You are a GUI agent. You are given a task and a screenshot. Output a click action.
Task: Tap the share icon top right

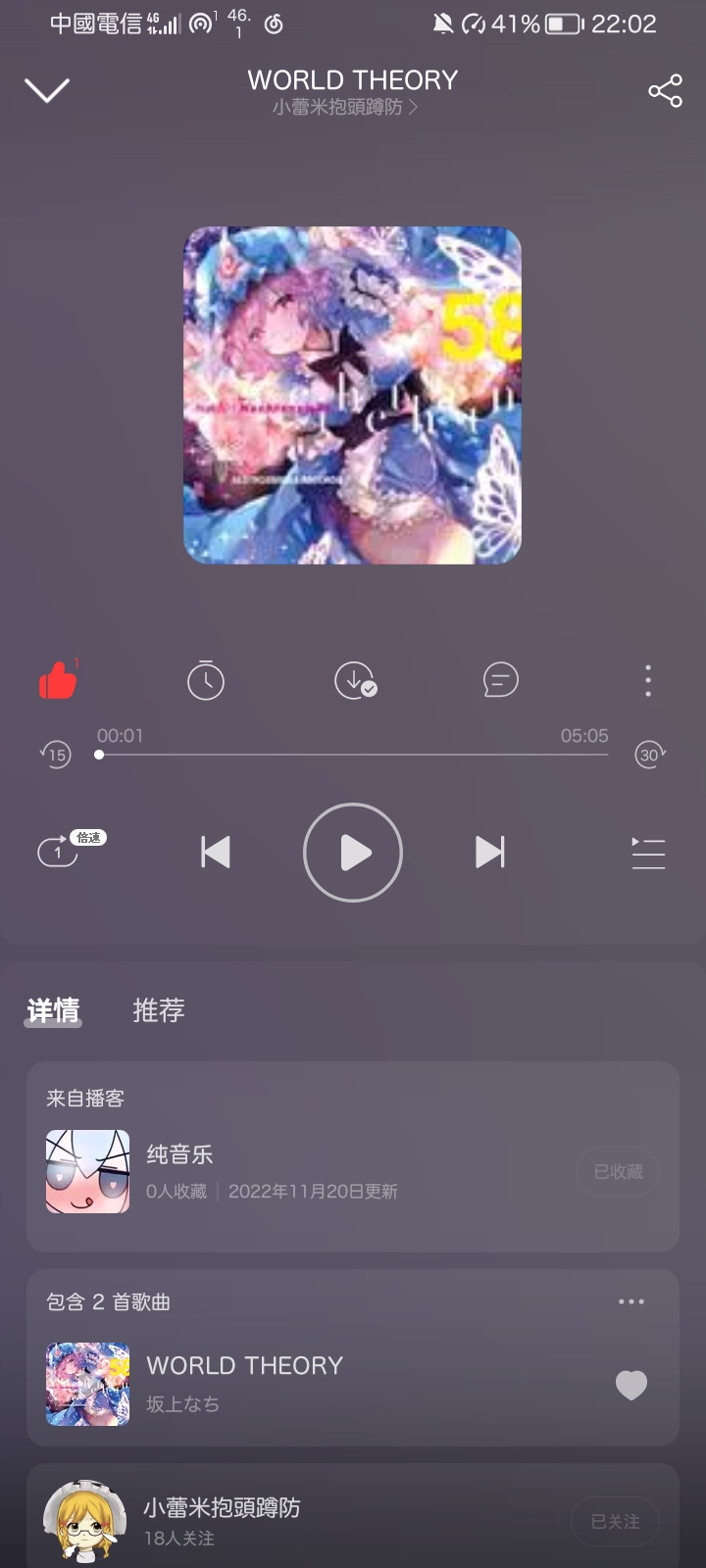(x=666, y=89)
